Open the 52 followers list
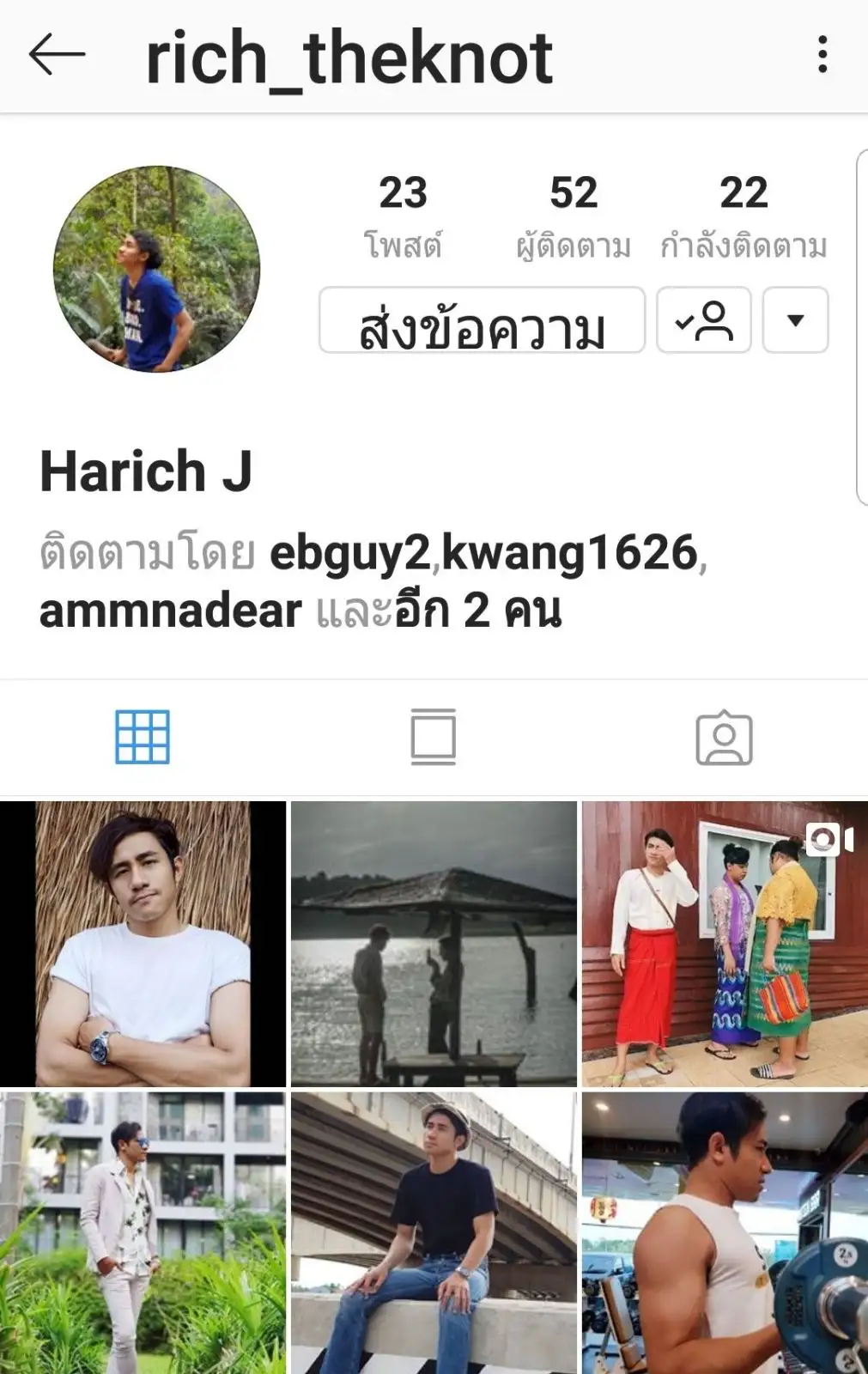Image resolution: width=868 pixels, height=1374 pixels. pyautogui.click(x=574, y=215)
